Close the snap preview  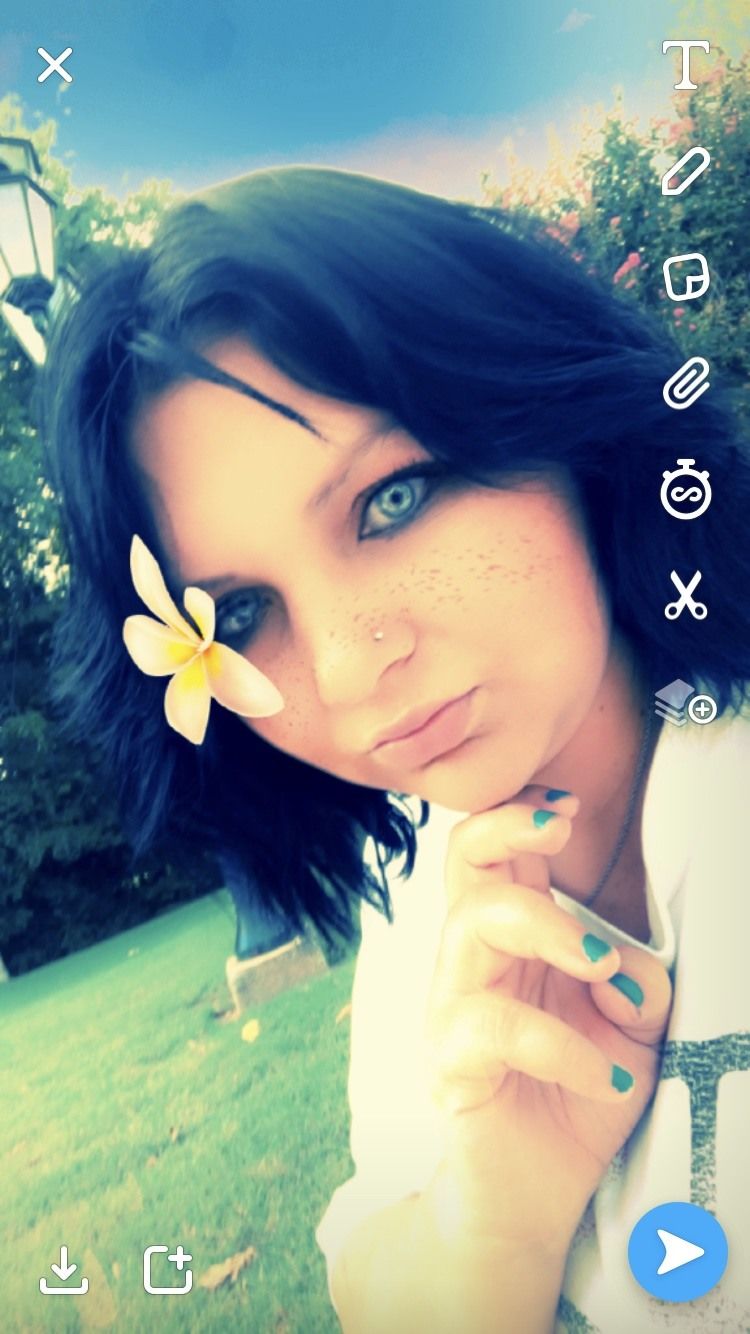(55, 66)
